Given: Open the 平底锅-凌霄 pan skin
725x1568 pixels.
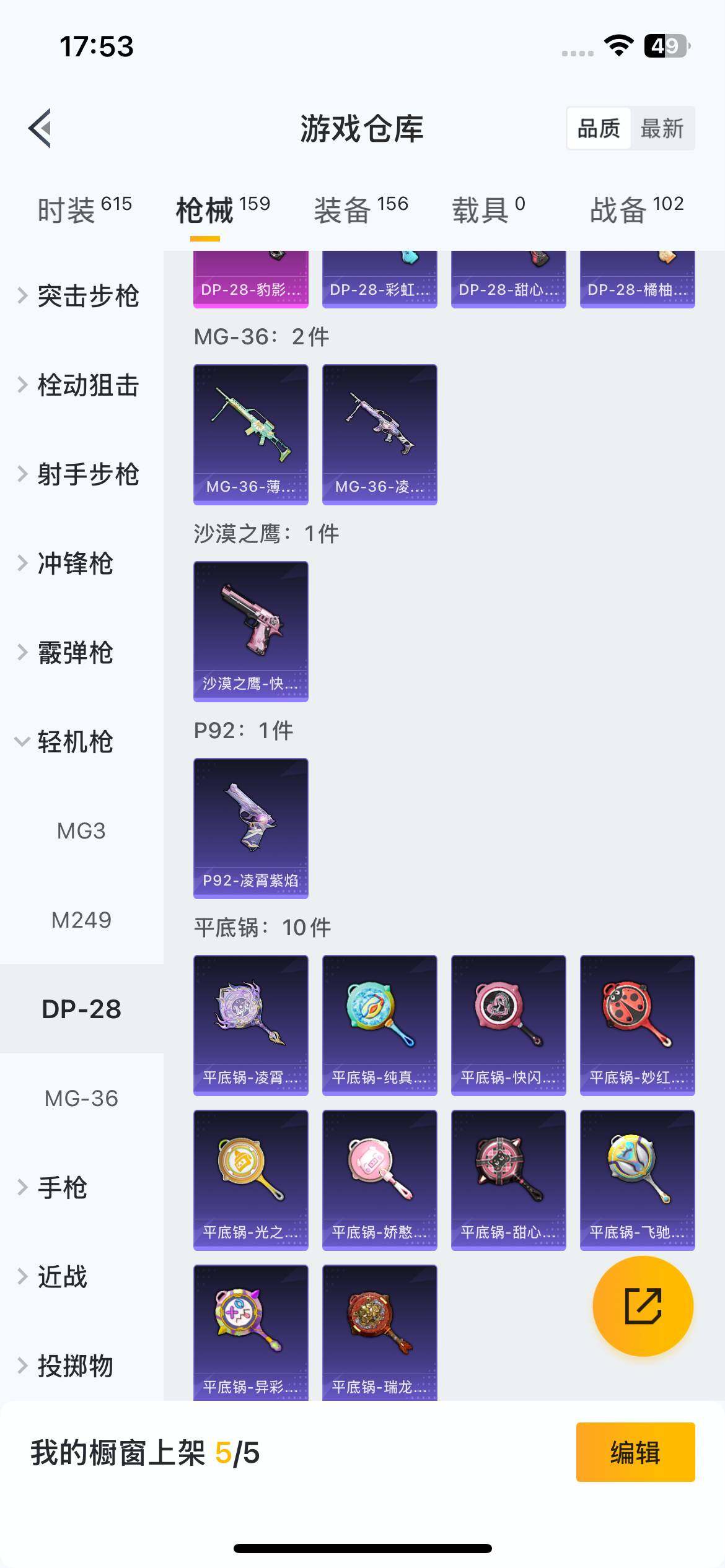Looking at the screenshot, I should point(250,1025).
